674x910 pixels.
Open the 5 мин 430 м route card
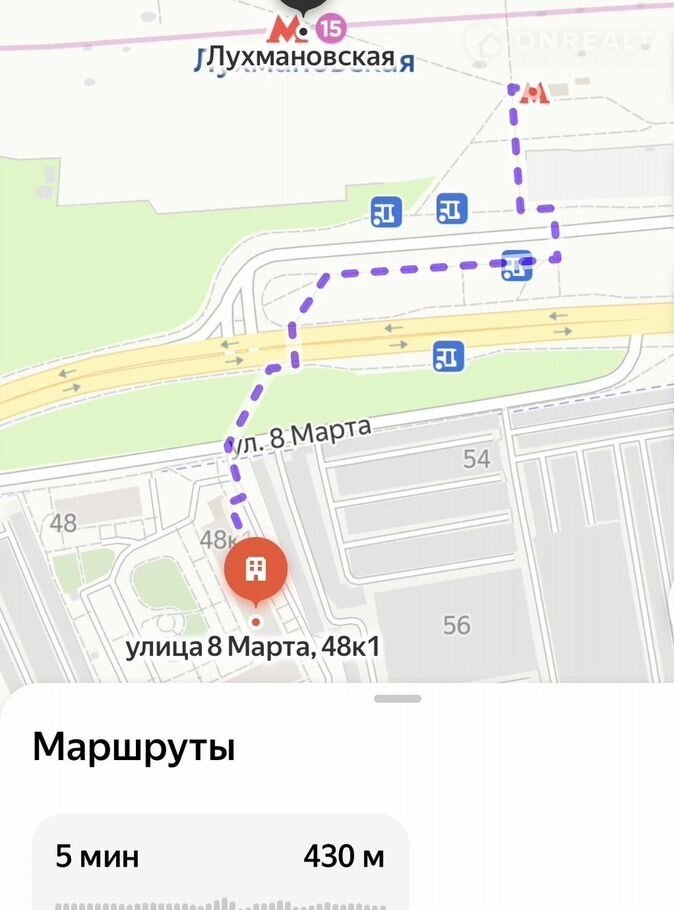tap(220, 860)
